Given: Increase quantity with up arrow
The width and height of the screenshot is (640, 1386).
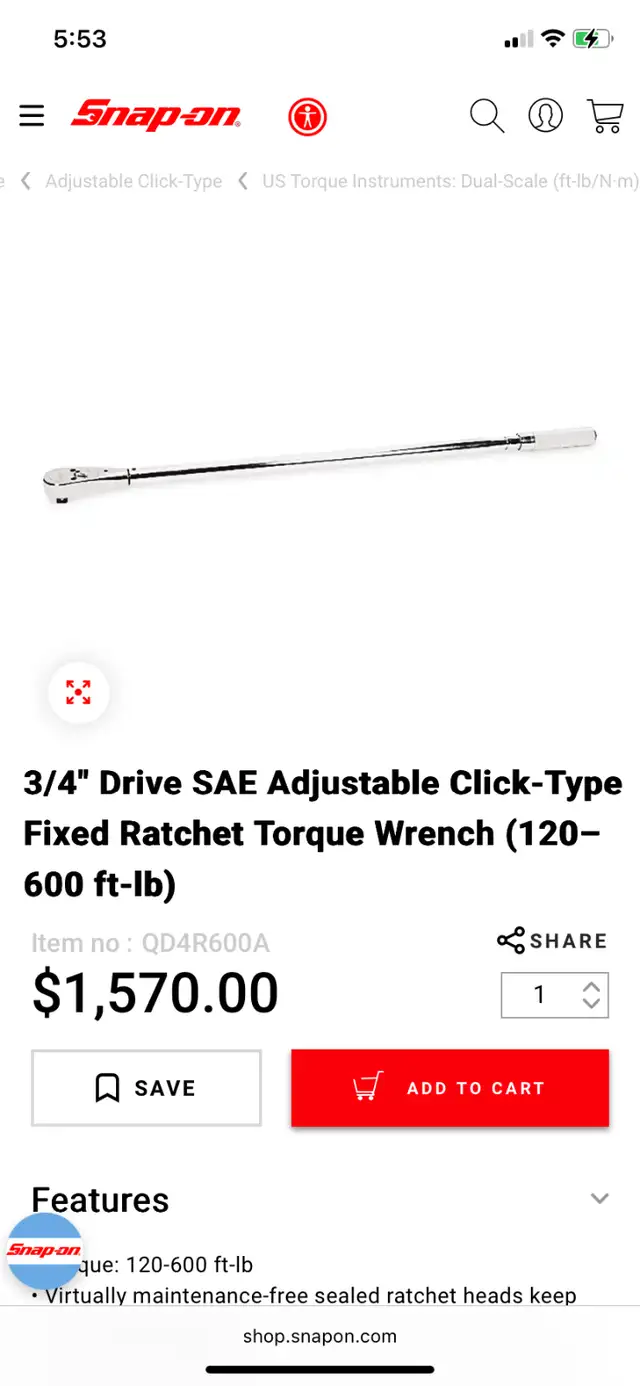Looking at the screenshot, I should tap(591, 986).
